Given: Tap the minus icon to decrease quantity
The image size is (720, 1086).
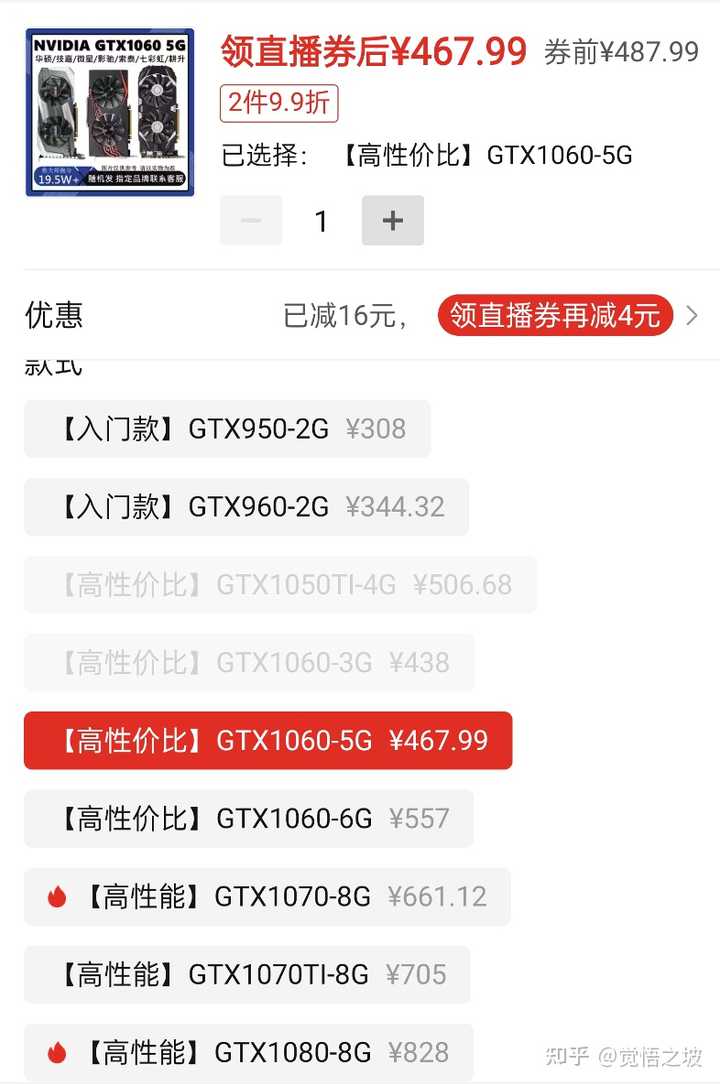Looking at the screenshot, I should [251, 220].
